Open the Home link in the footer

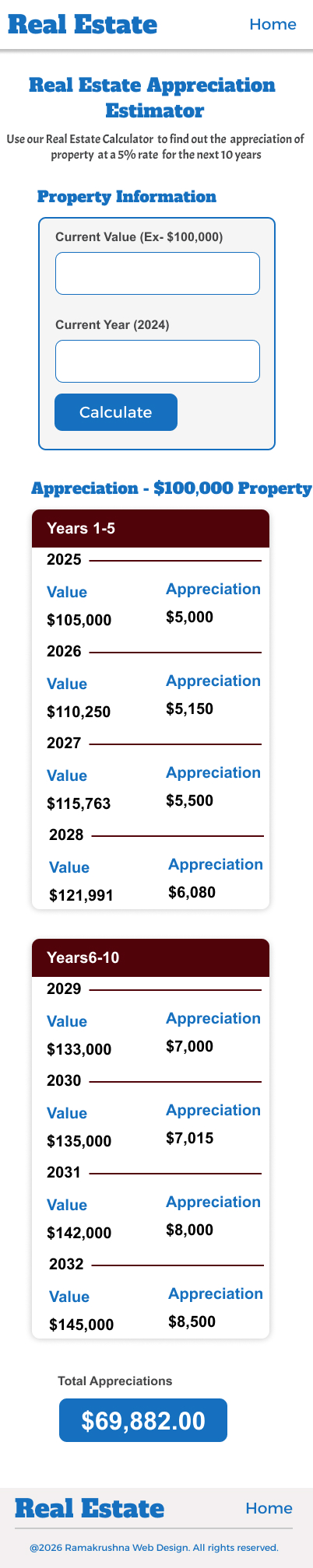[x=269, y=1508]
